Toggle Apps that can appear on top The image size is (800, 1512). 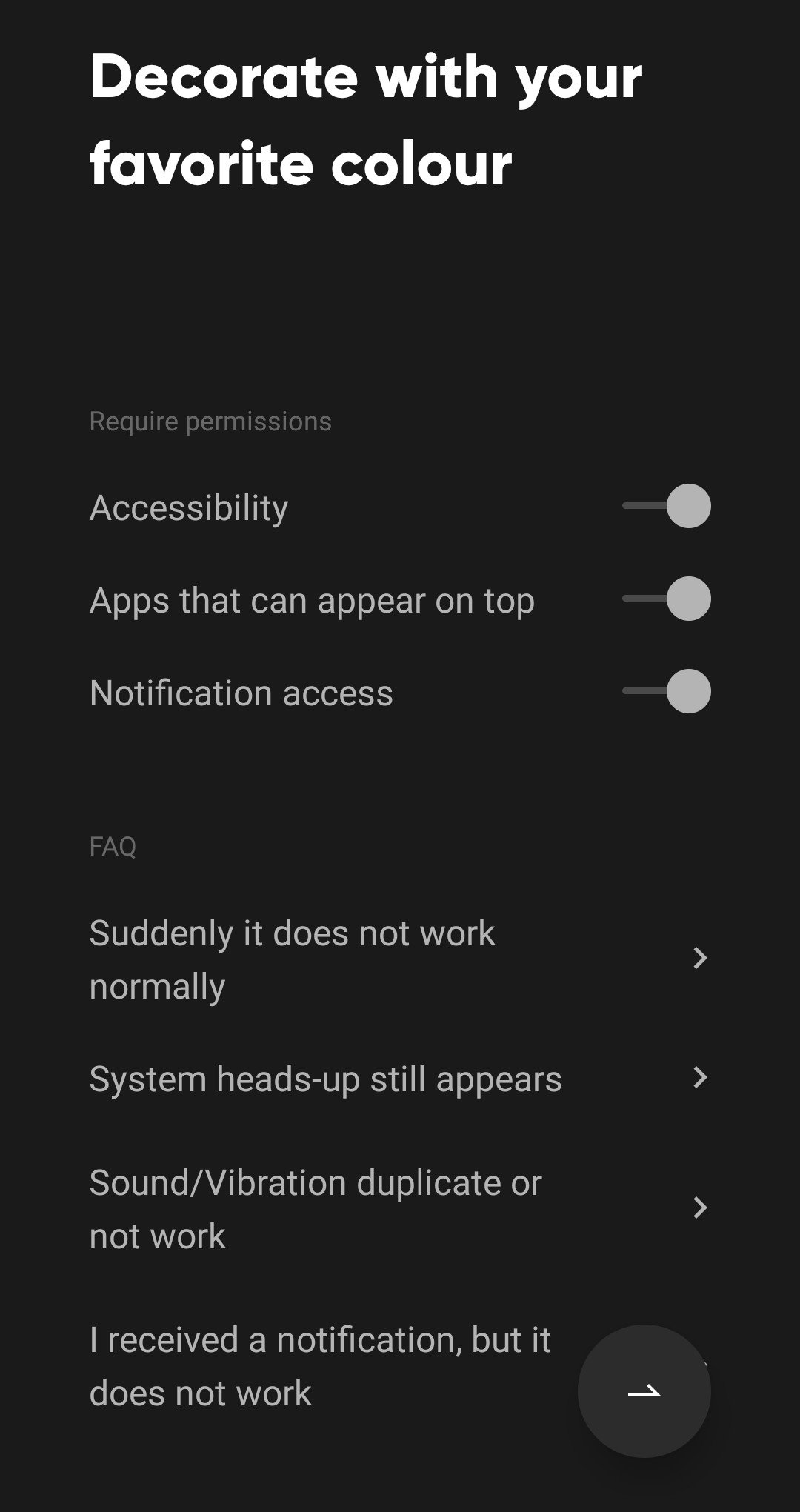(666, 599)
